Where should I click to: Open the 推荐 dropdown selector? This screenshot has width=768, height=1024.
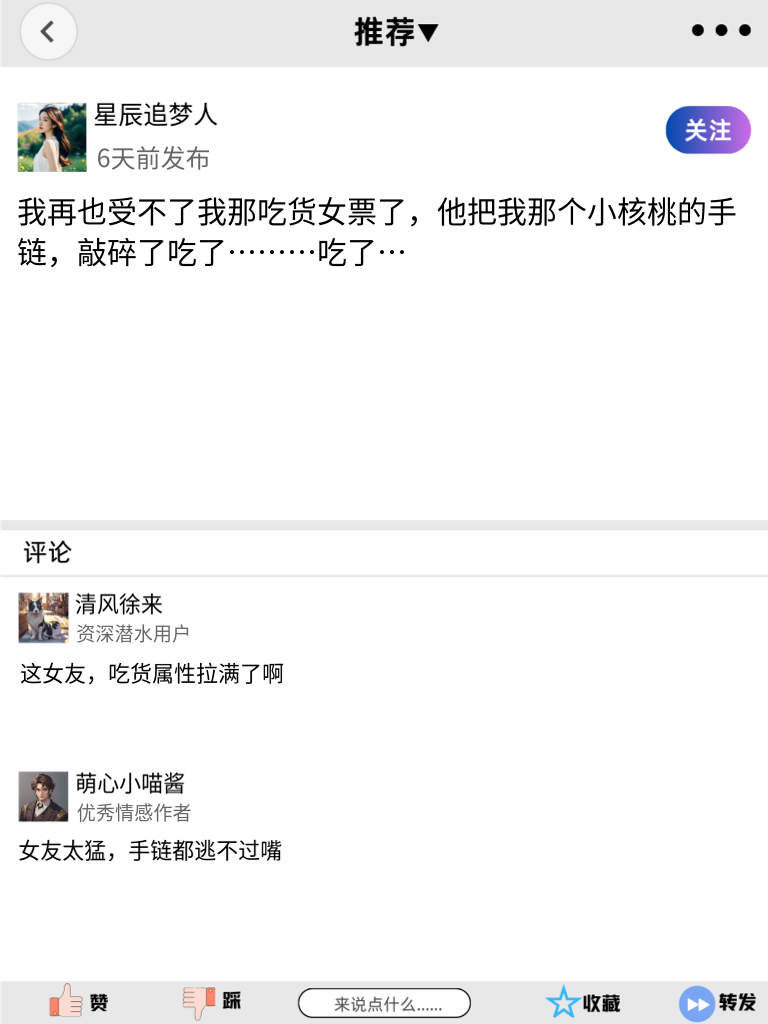(397, 32)
